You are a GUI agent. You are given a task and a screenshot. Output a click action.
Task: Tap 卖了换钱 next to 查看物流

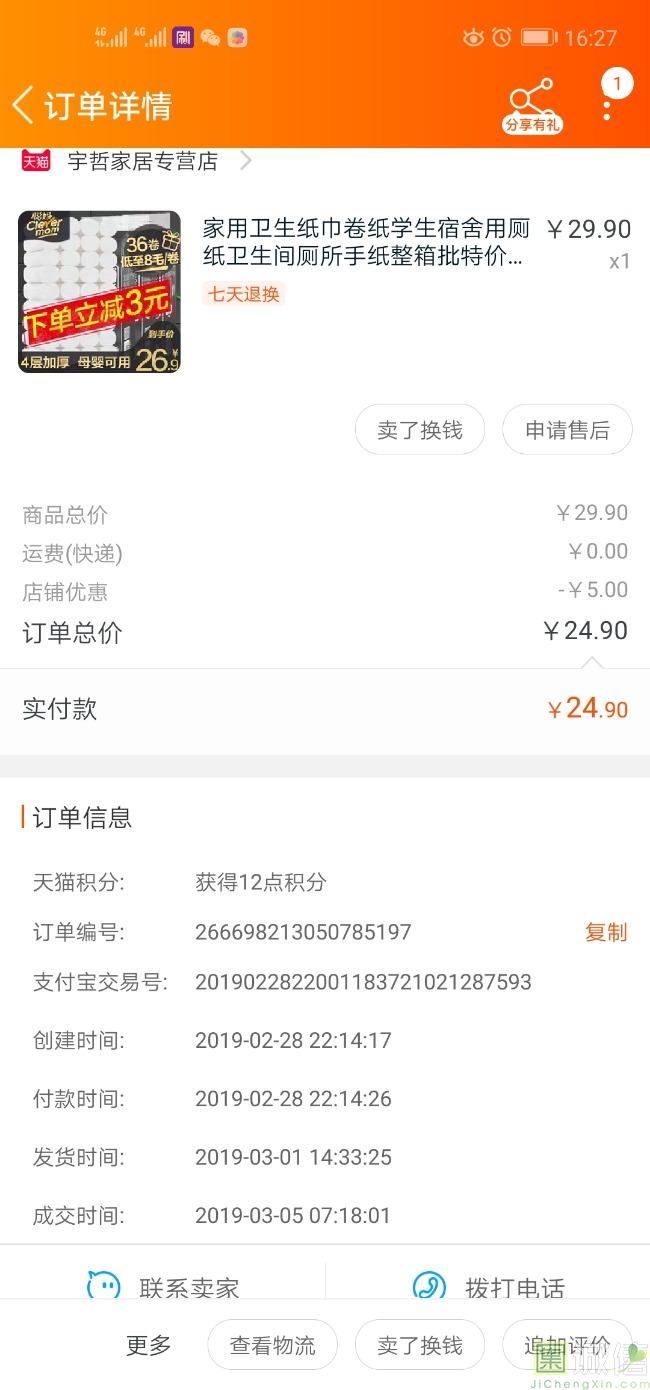point(420,1345)
